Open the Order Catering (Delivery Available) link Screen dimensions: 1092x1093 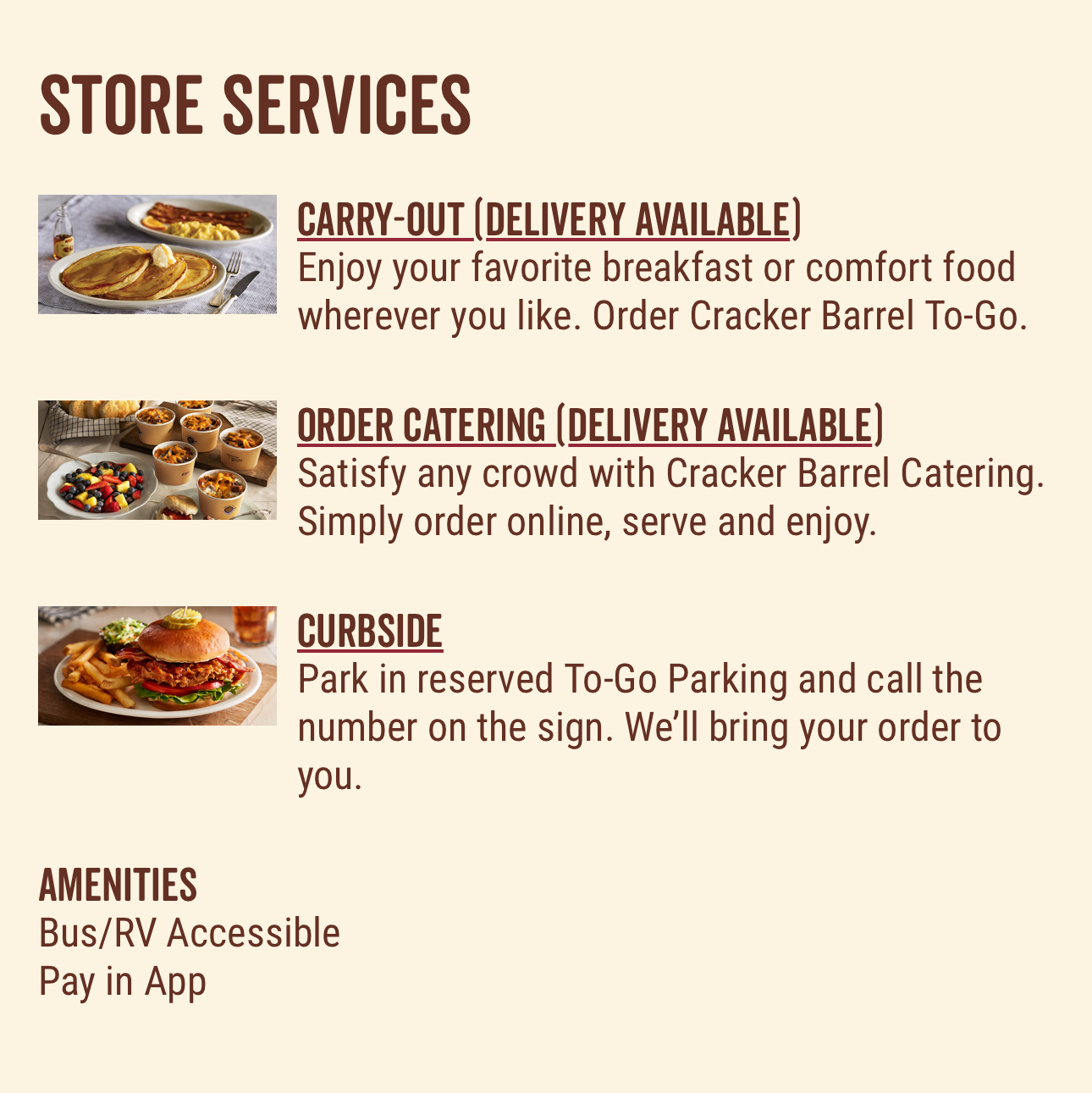(x=590, y=426)
